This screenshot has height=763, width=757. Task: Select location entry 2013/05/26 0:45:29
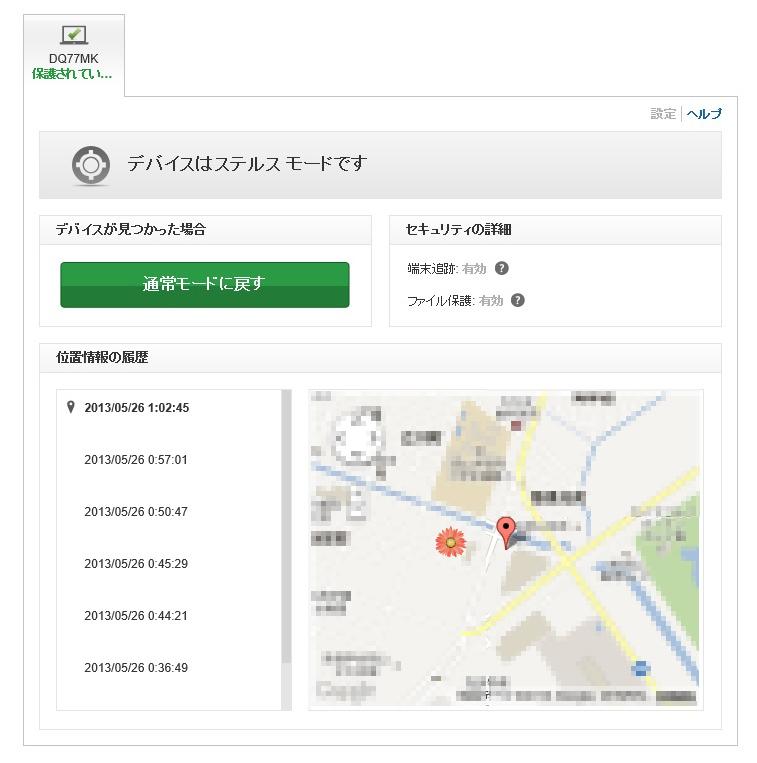point(136,564)
